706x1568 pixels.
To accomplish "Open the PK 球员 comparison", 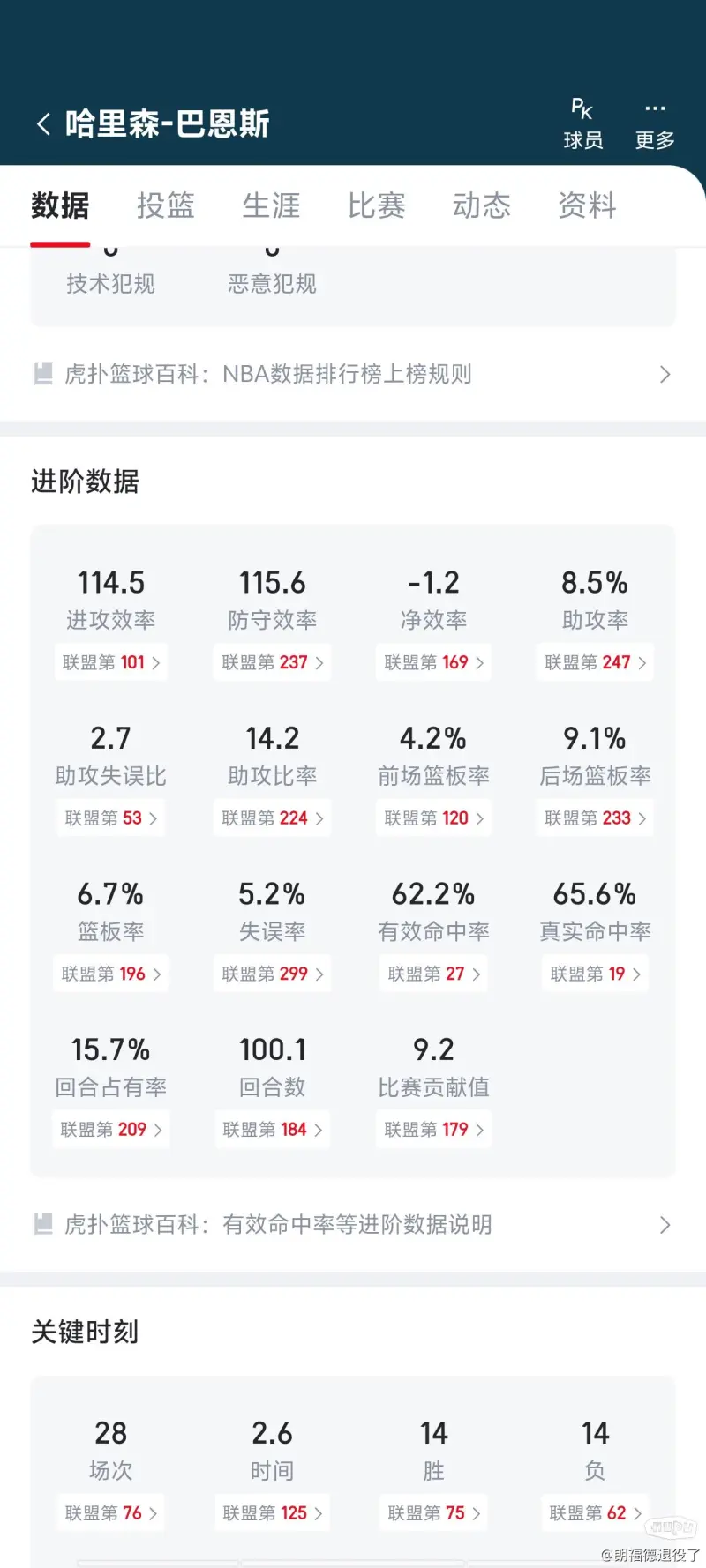I will [x=582, y=124].
